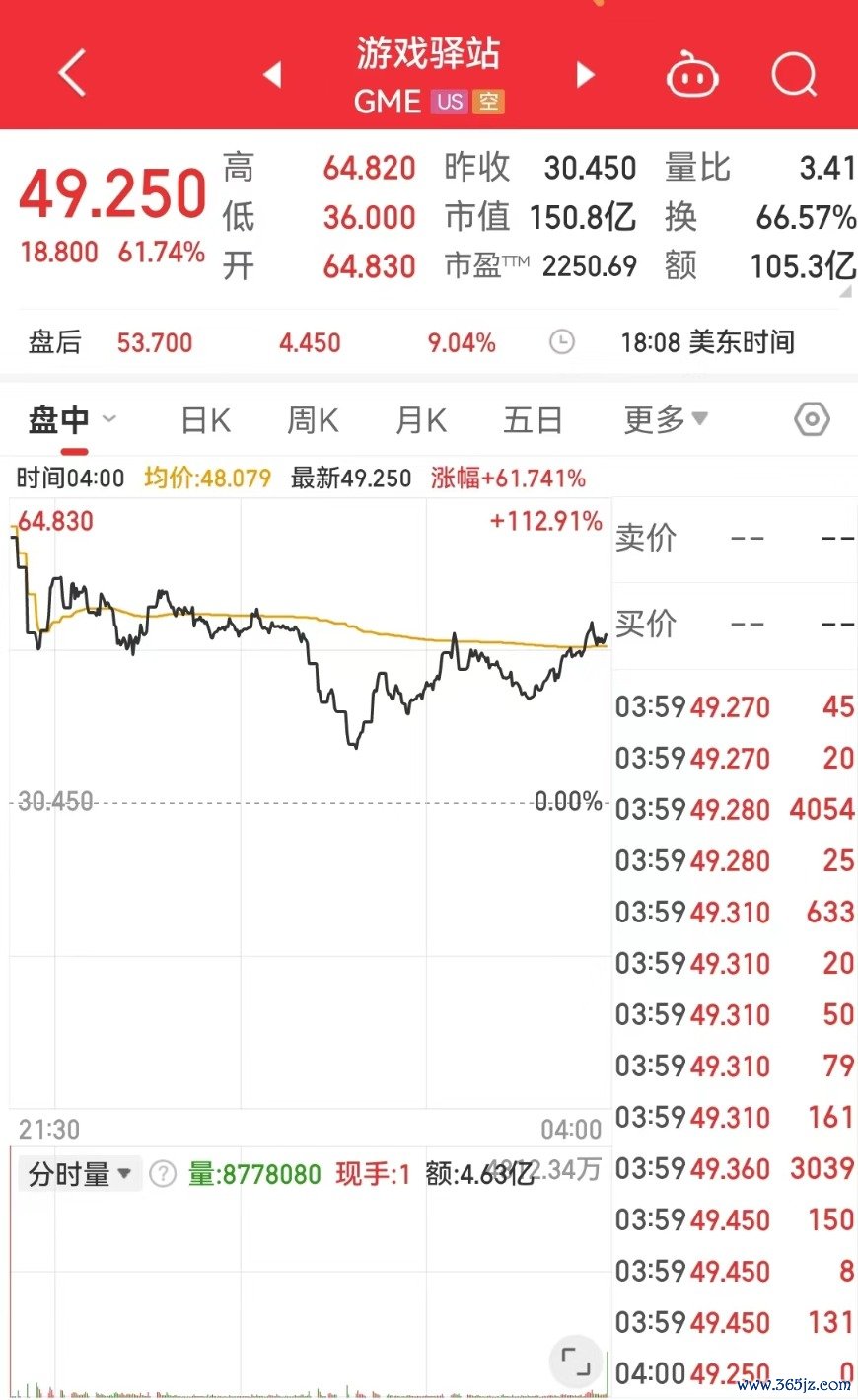858x1400 pixels.
Task: Switch to the 日K chart tab
Action: coord(205,421)
